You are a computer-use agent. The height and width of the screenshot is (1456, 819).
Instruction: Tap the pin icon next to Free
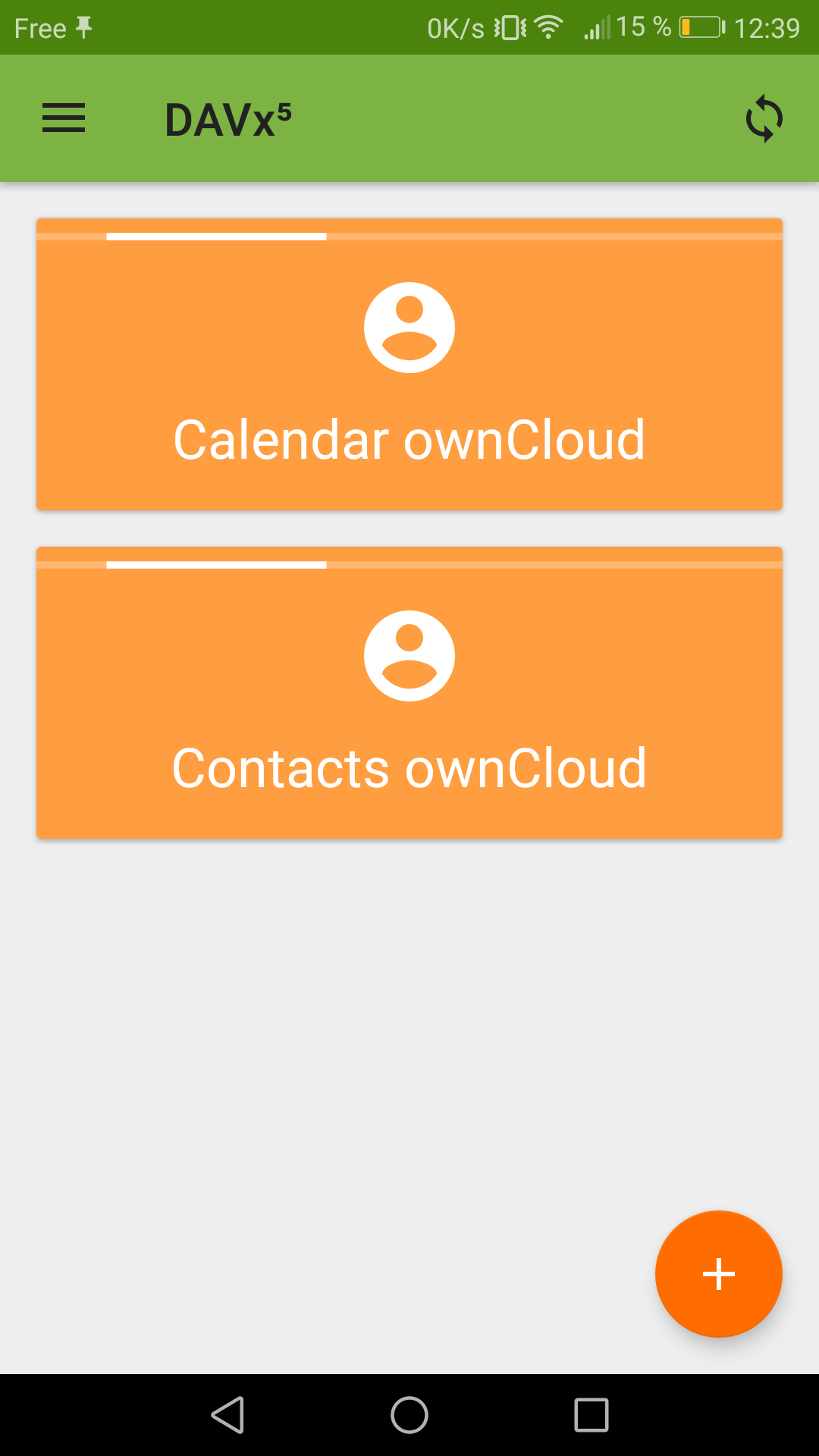(x=82, y=27)
